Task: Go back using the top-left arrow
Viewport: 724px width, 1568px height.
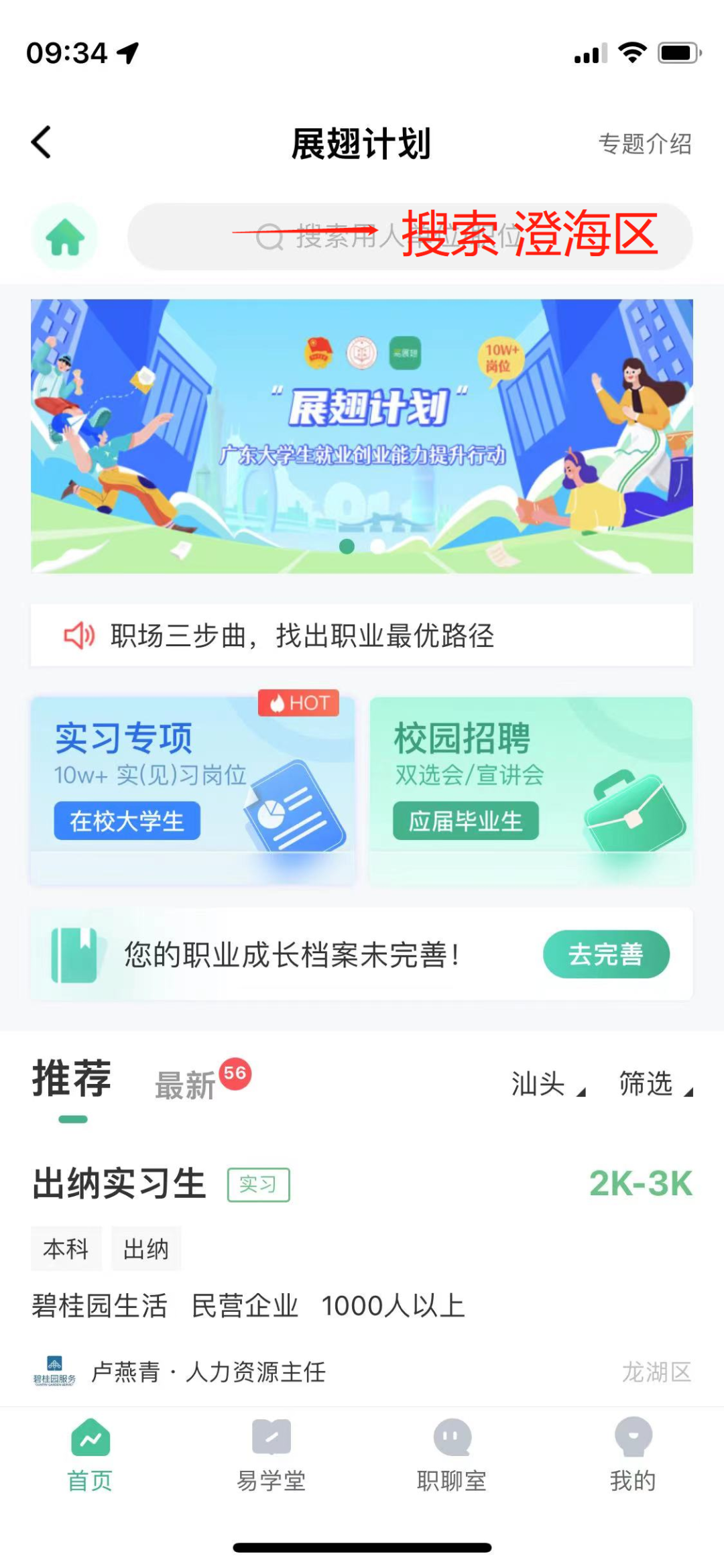Action: tap(42, 143)
